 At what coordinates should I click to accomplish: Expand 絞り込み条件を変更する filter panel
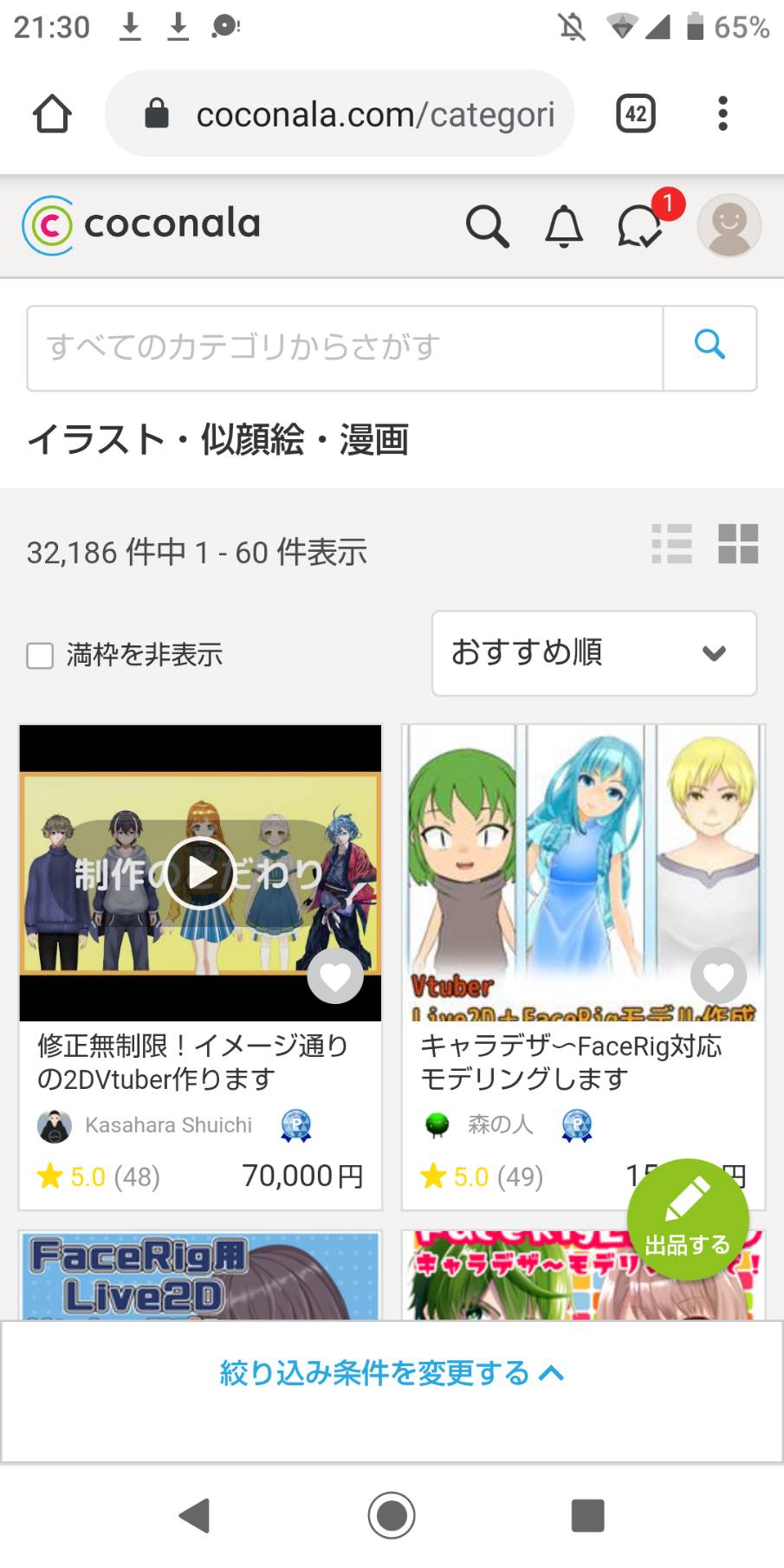(392, 1373)
